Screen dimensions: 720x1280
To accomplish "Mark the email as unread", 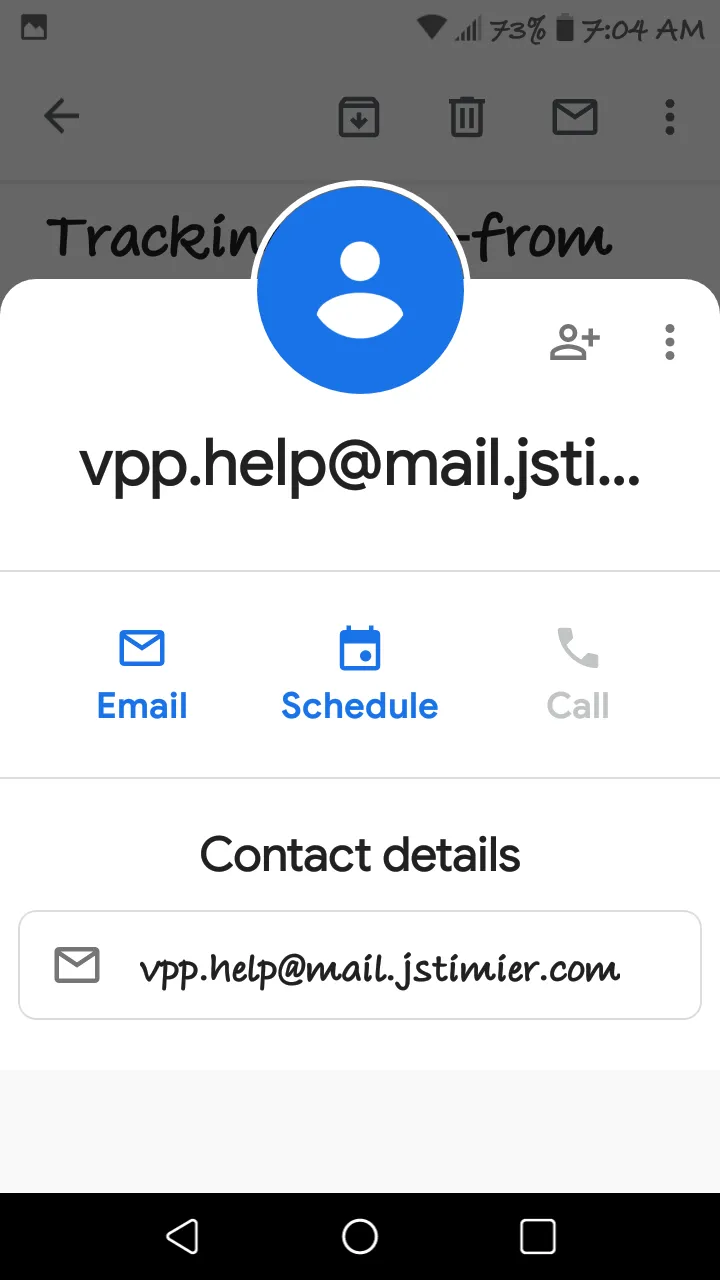I will (575, 117).
